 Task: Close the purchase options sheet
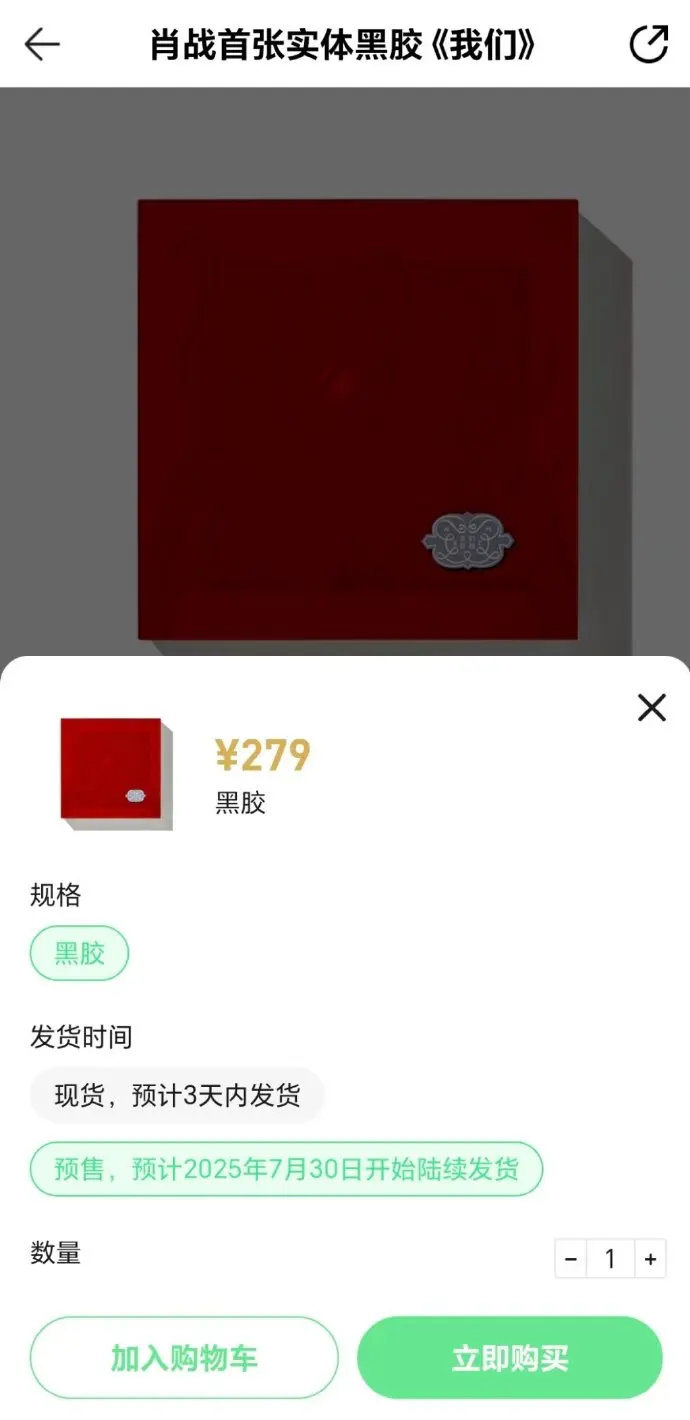[652, 708]
